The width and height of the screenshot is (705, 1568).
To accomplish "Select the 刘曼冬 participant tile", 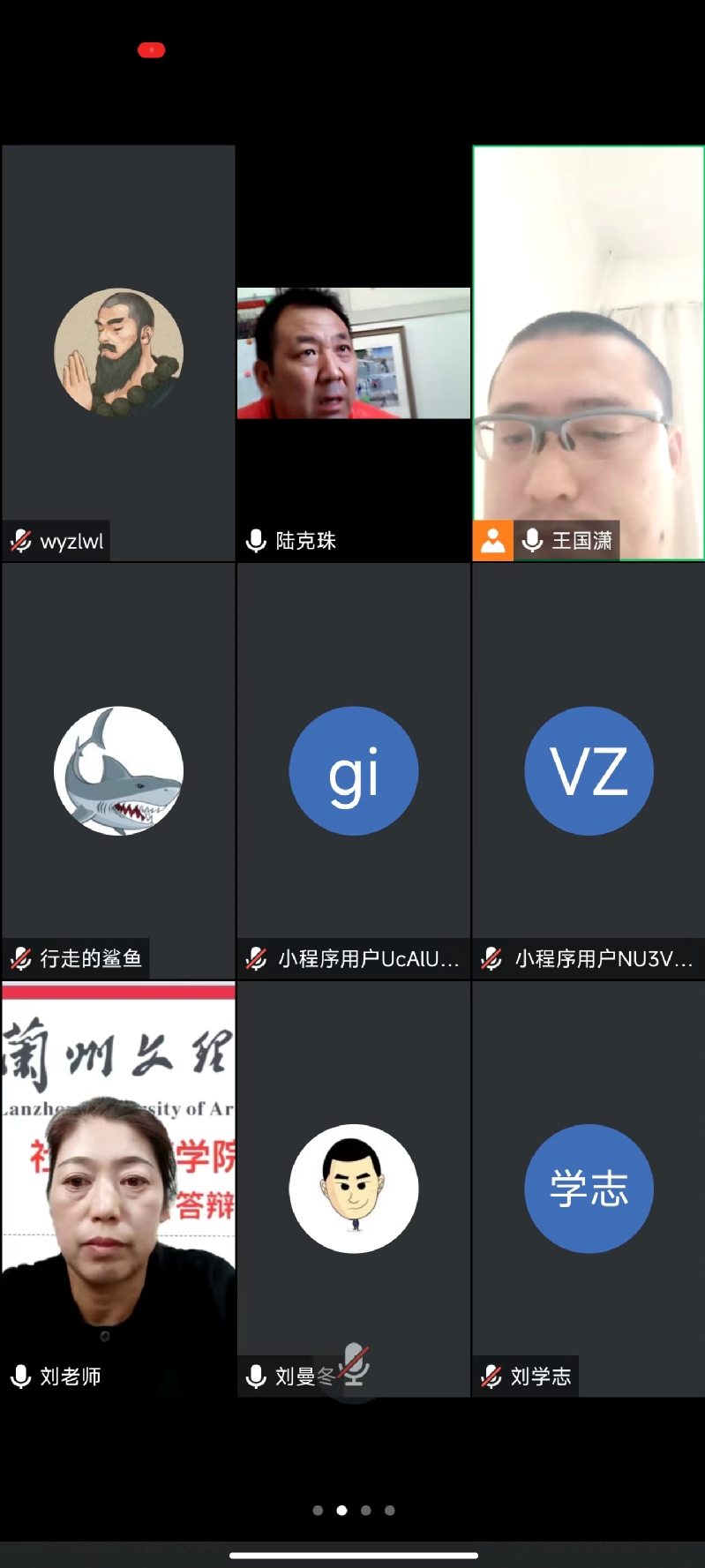I will point(353,1188).
